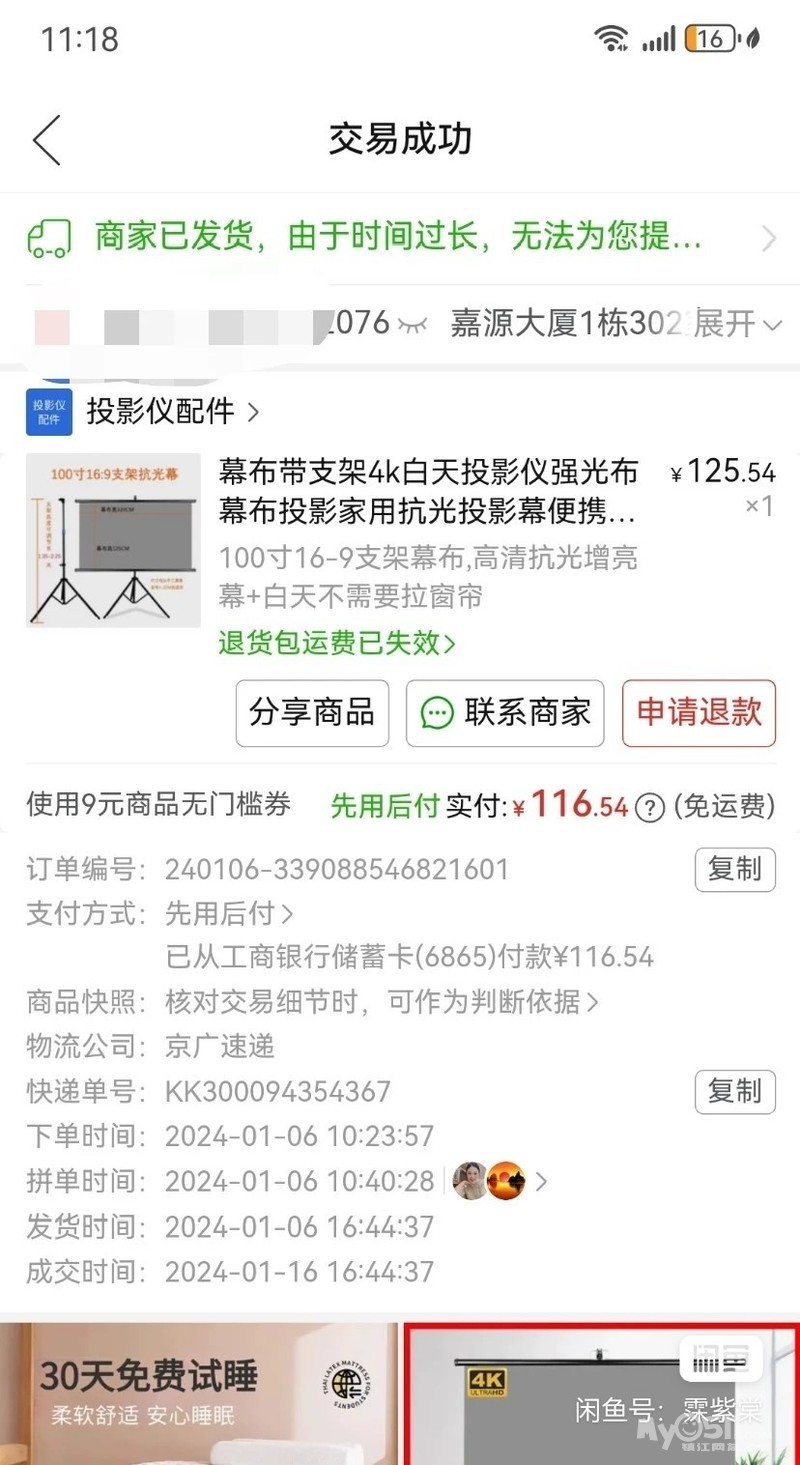
Task: Copy the 快递单号 tracking number
Action: coord(735,1092)
